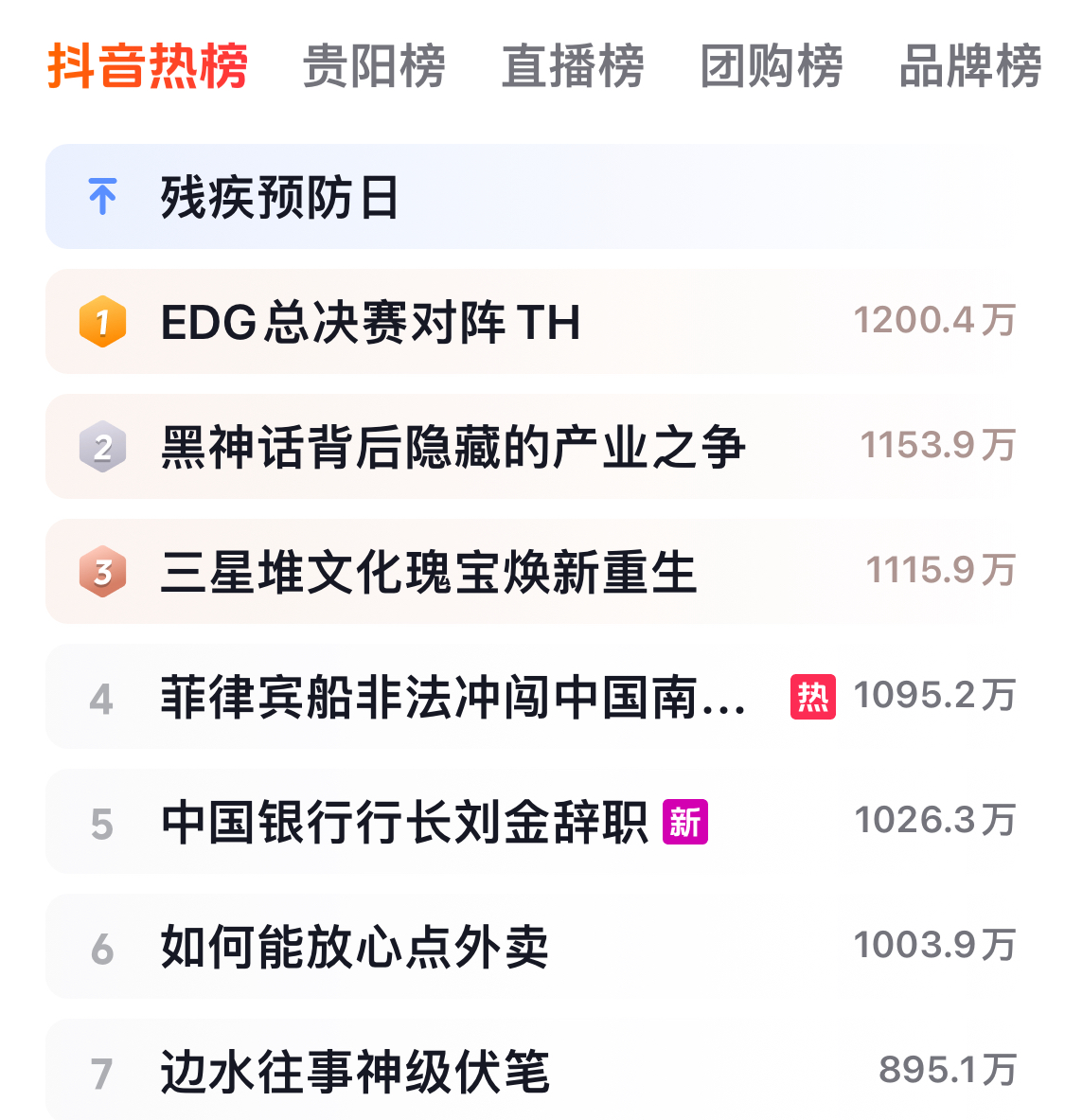Stay on the 抖音热榜 tab
Viewport: 1065px width, 1120px height.
[x=147, y=66]
